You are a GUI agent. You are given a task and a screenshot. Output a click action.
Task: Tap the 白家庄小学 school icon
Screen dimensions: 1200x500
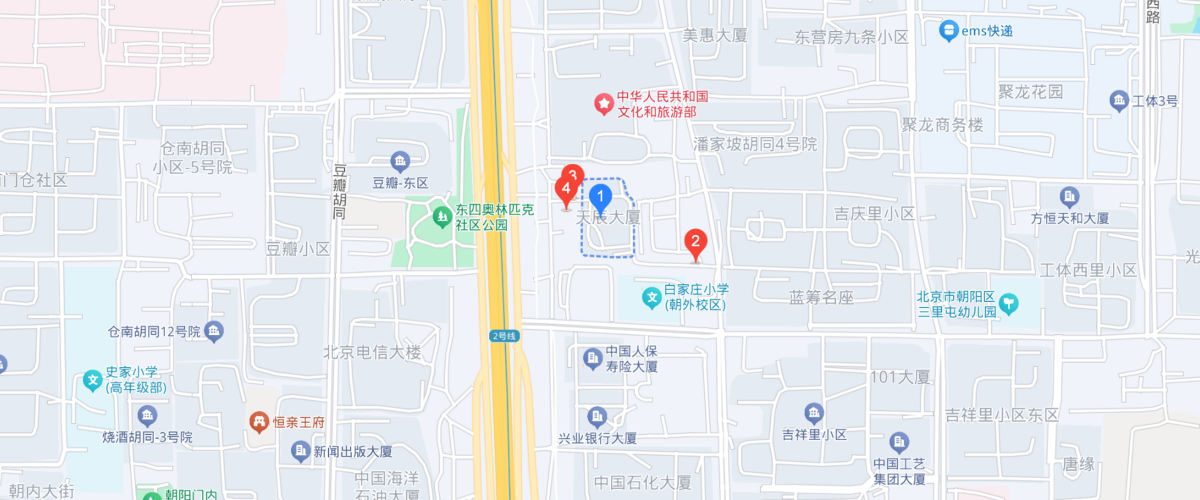[651, 297]
